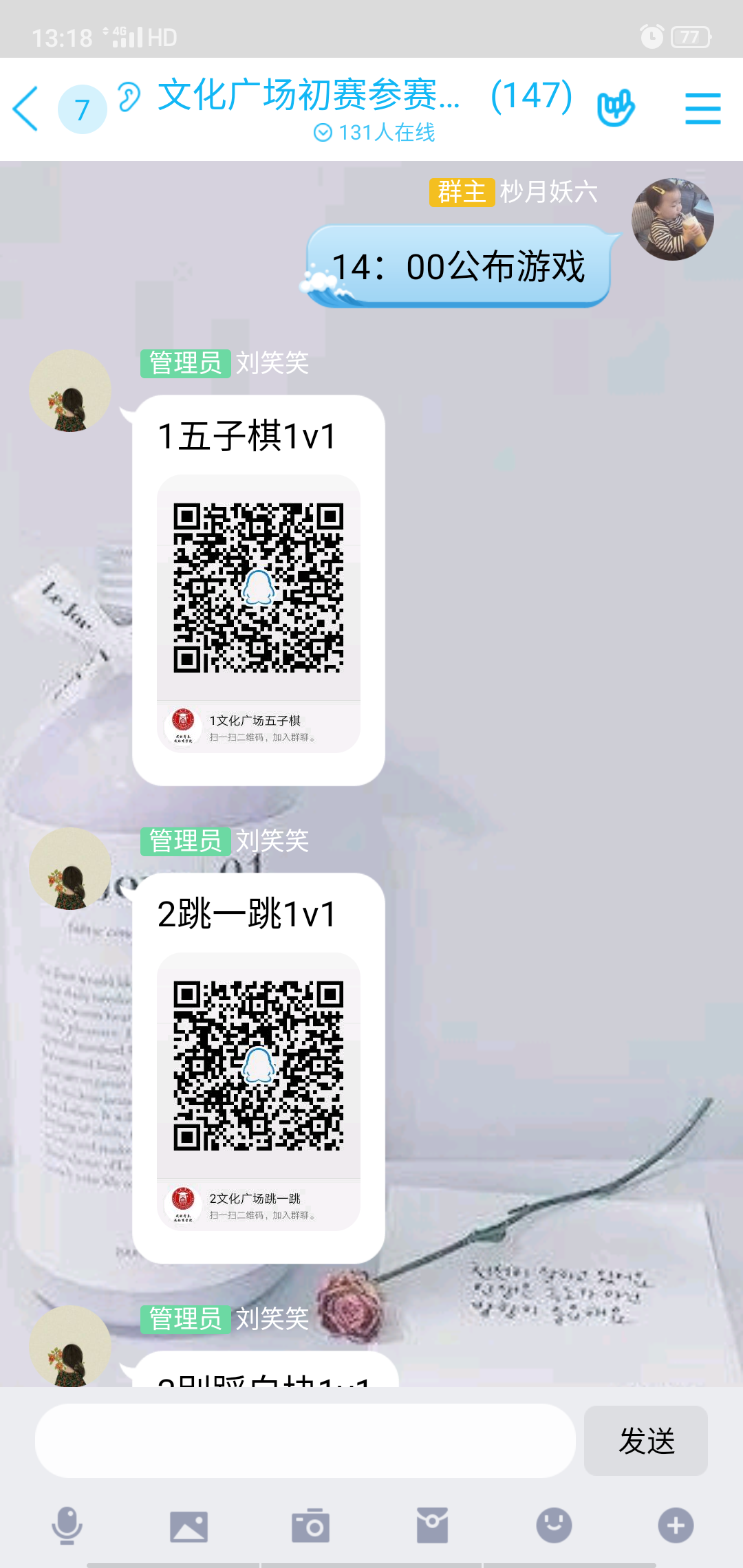Open the camera to take a photo
Image resolution: width=743 pixels, height=1568 pixels.
[x=310, y=1525]
